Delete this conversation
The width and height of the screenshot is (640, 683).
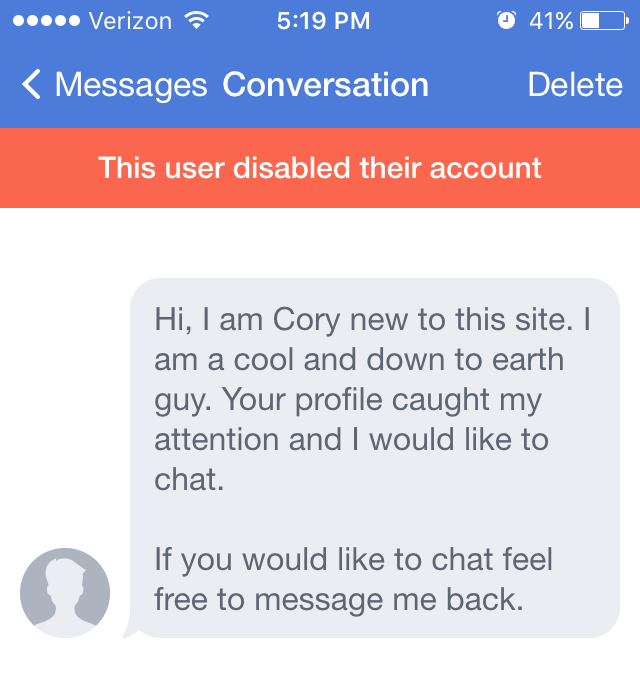574,85
